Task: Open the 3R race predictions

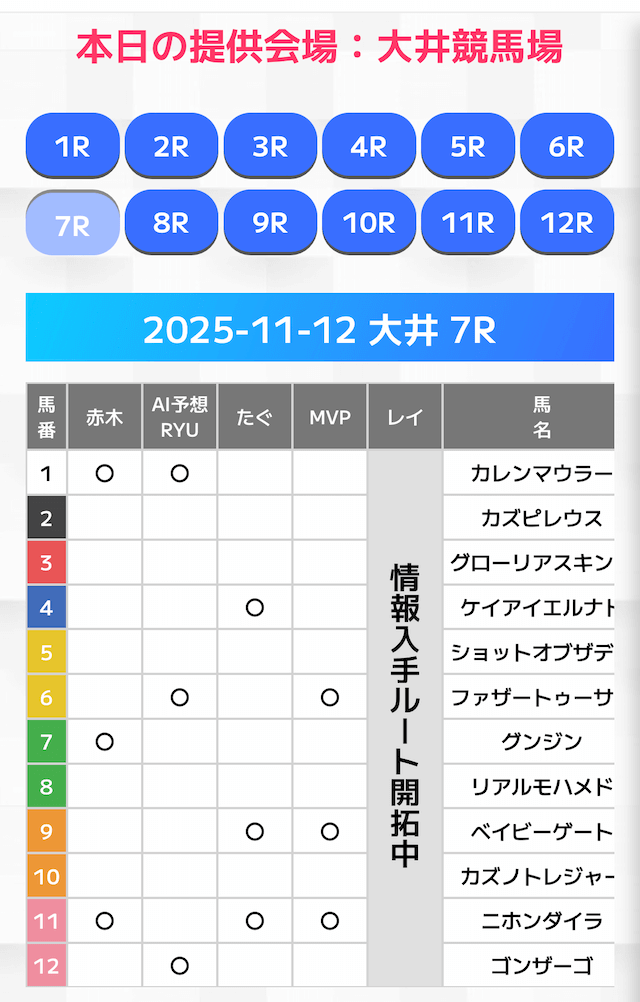Action: 270,146
